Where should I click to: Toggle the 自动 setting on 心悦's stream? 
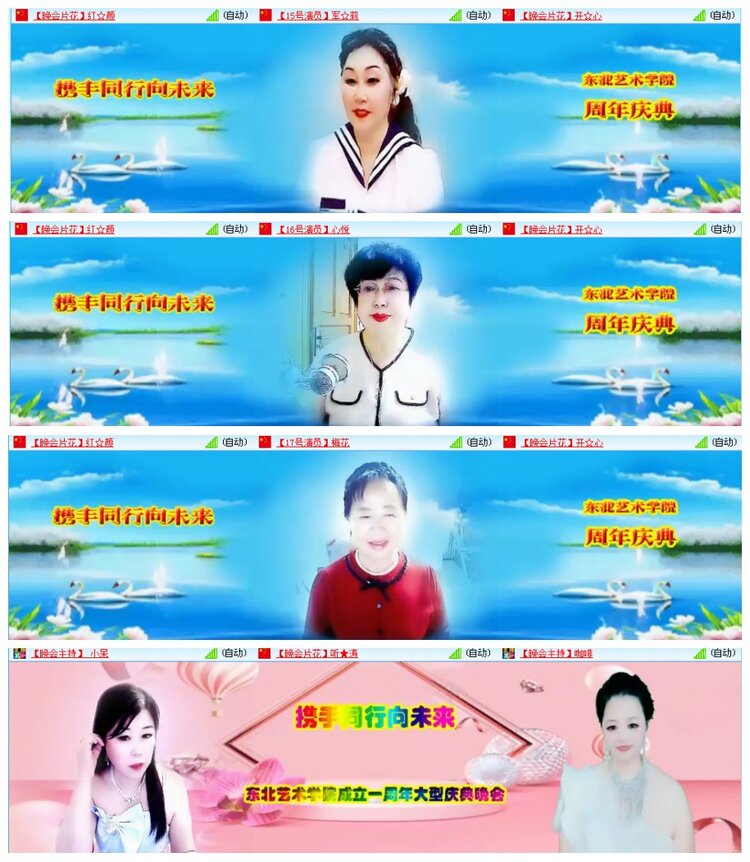[x=478, y=227]
